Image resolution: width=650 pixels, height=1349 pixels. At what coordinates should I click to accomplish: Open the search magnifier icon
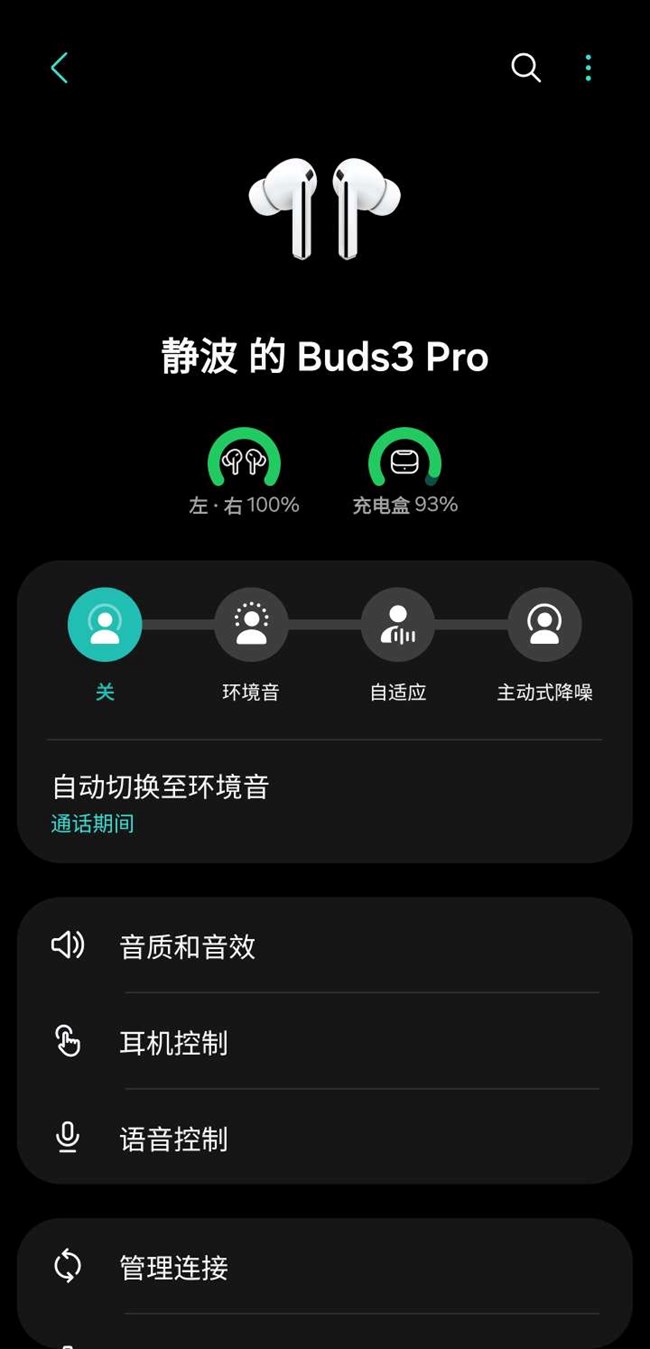(x=526, y=68)
